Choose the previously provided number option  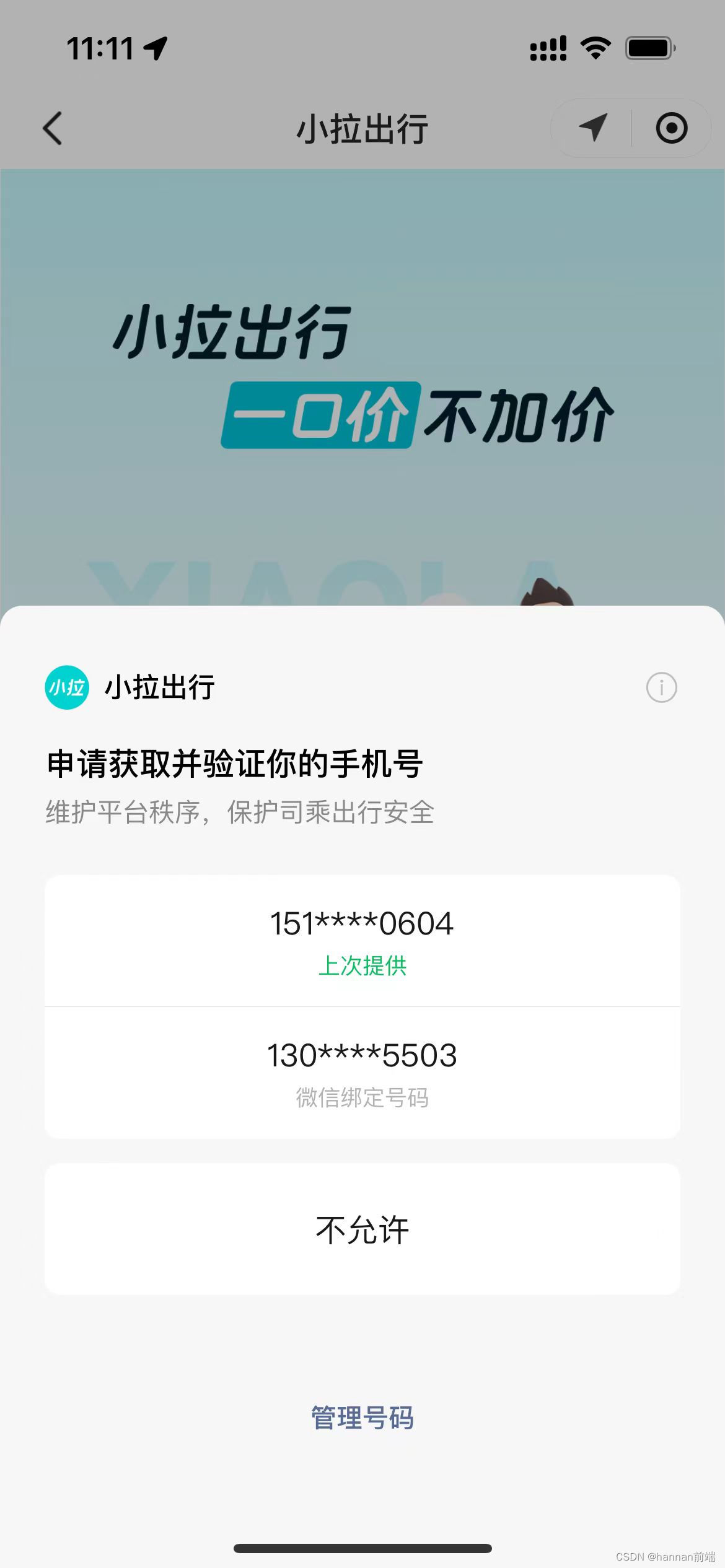(x=362, y=942)
